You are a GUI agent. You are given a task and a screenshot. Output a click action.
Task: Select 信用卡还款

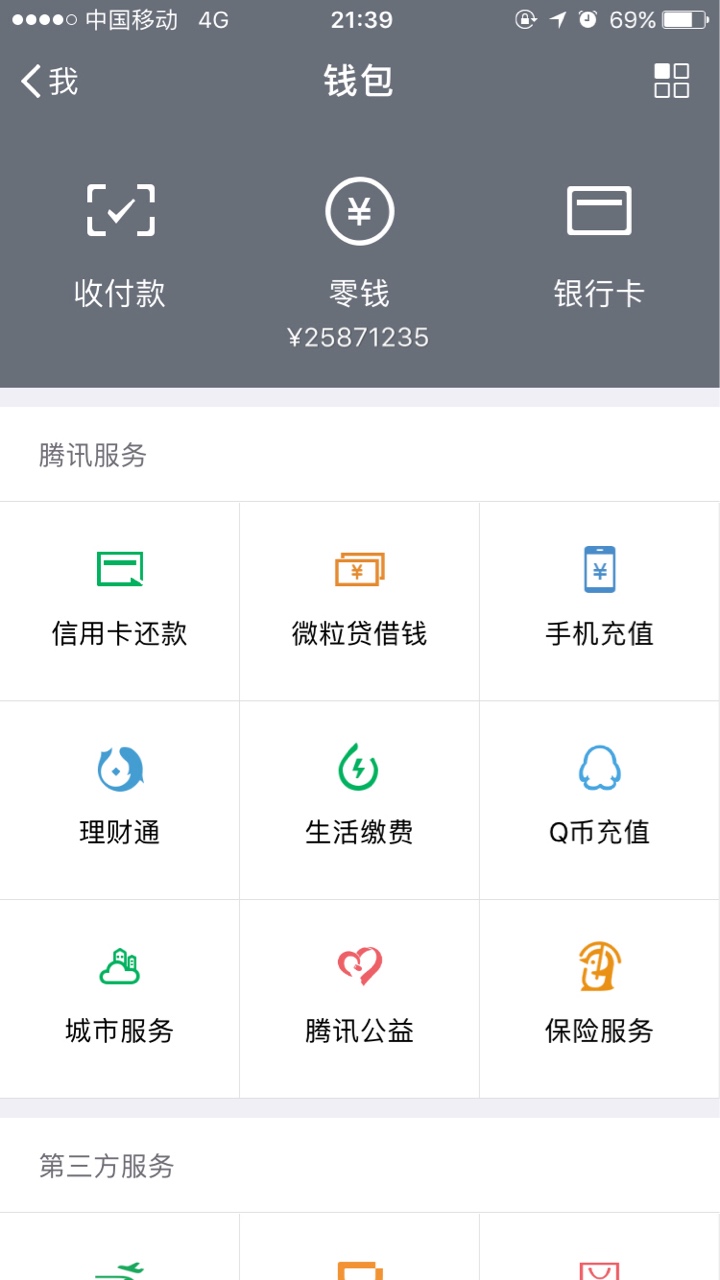coord(120,601)
